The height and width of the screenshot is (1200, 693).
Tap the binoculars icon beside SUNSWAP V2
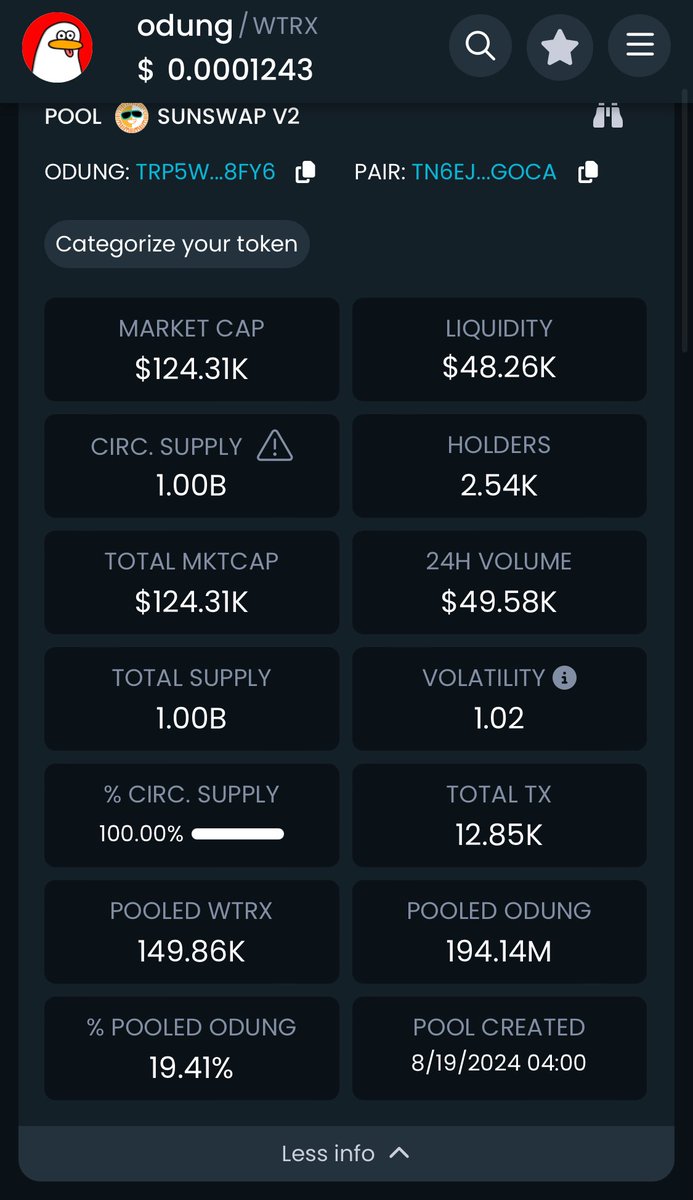[607, 117]
